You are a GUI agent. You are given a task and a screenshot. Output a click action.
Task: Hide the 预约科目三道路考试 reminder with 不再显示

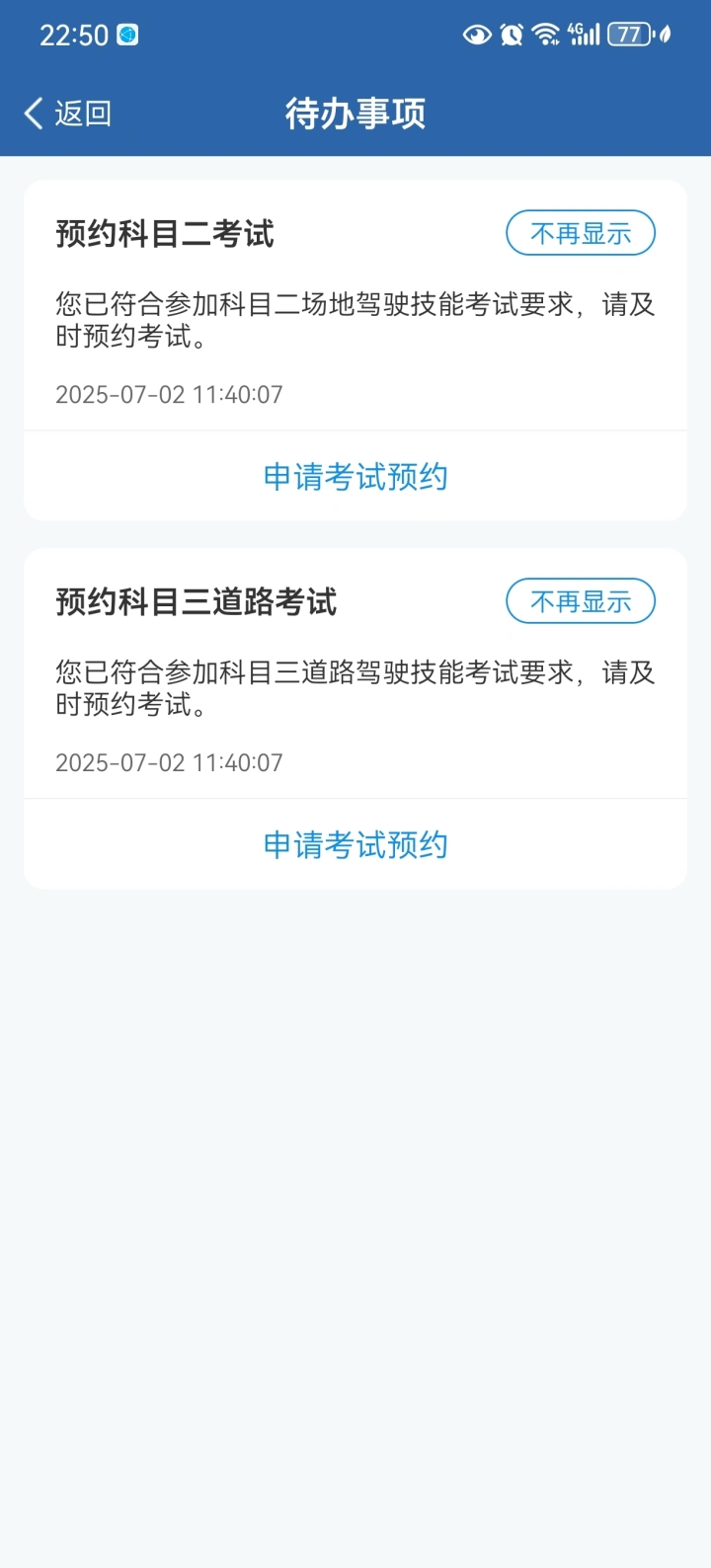tap(581, 601)
